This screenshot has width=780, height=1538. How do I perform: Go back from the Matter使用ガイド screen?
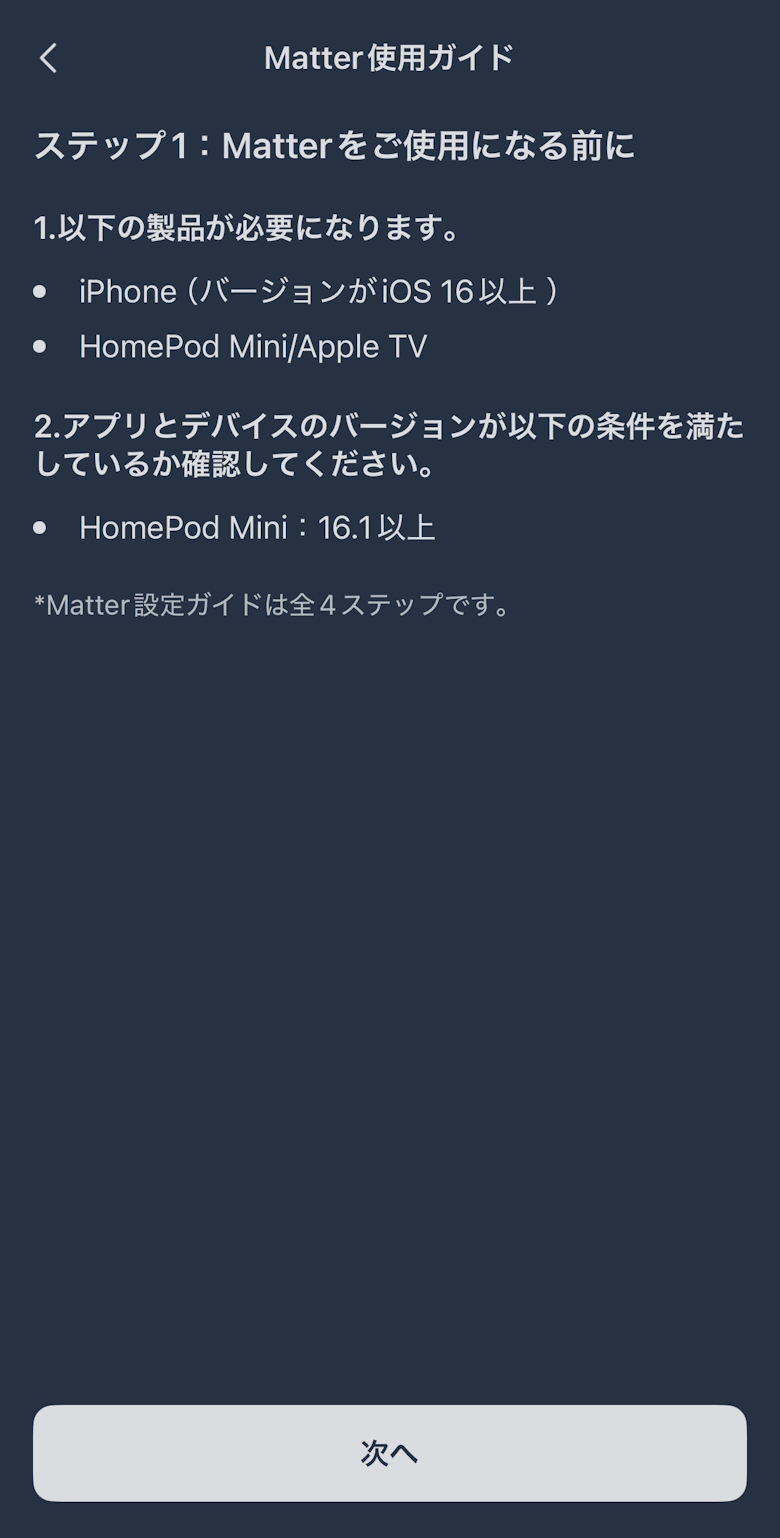[48, 58]
